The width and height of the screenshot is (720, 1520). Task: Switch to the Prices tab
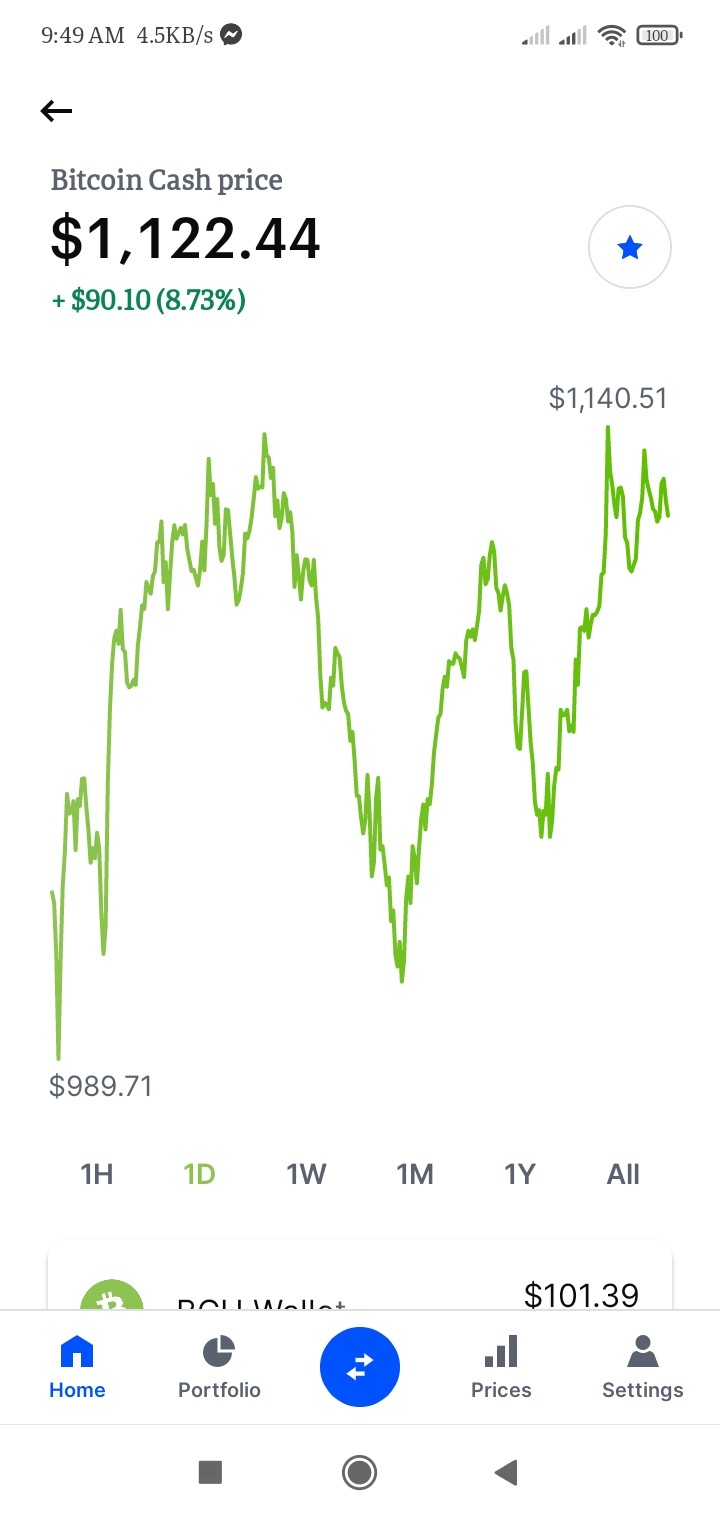click(501, 1368)
